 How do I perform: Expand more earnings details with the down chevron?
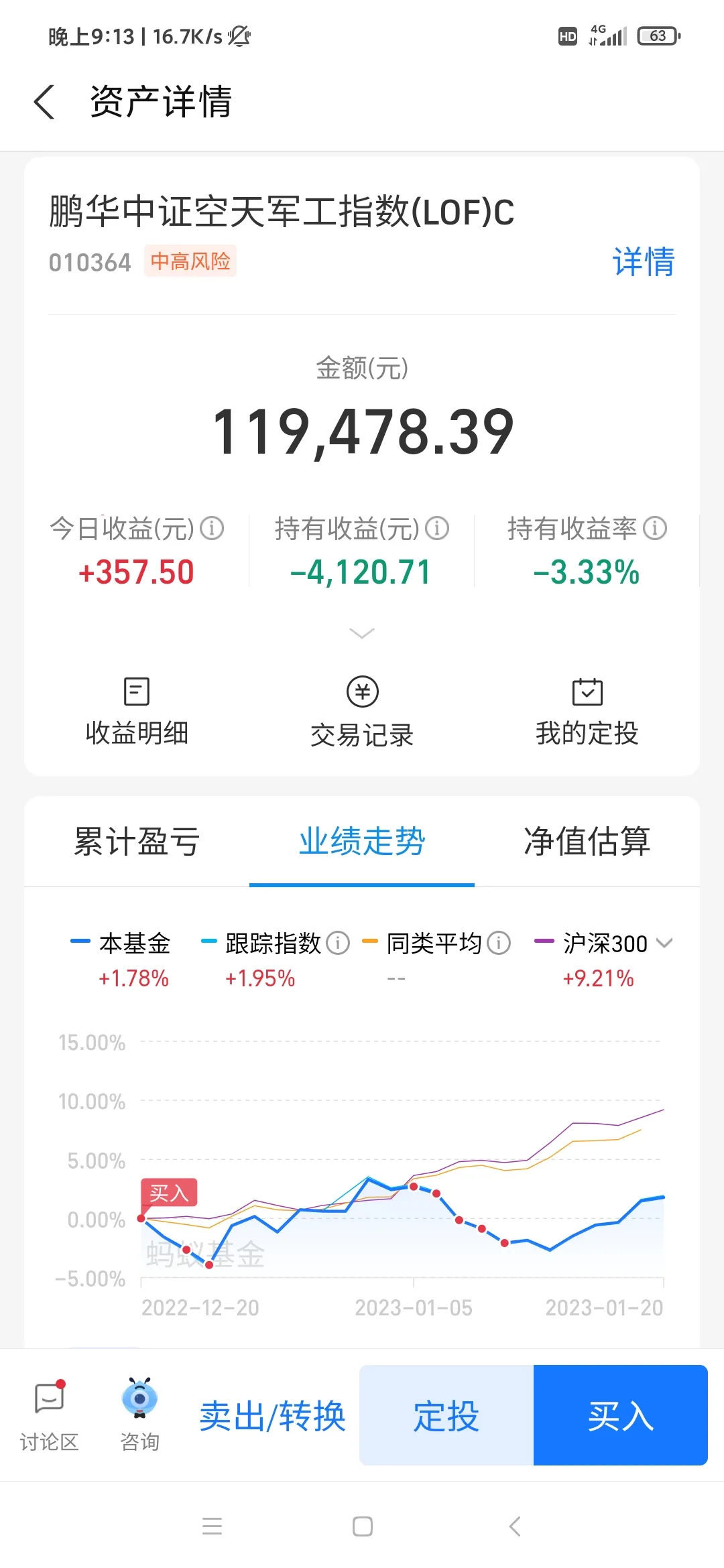pos(362,633)
